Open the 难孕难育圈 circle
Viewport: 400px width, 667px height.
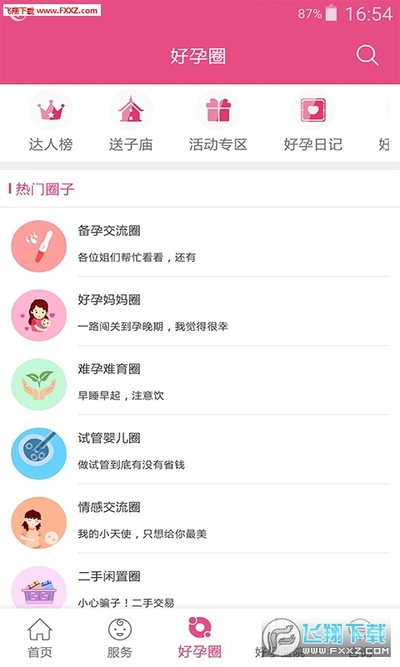tap(200, 382)
